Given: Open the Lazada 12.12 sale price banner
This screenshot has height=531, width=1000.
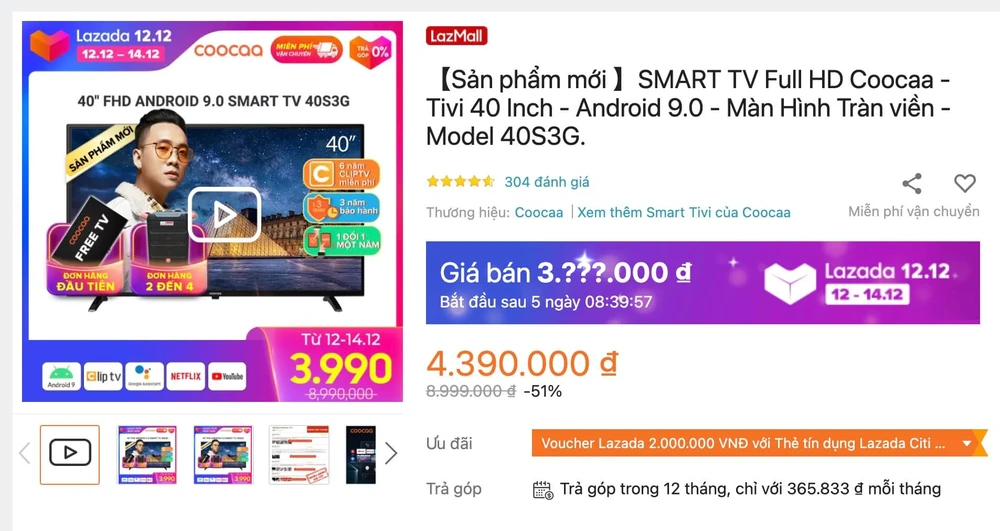Looking at the screenshot, I should coord(702,282).
